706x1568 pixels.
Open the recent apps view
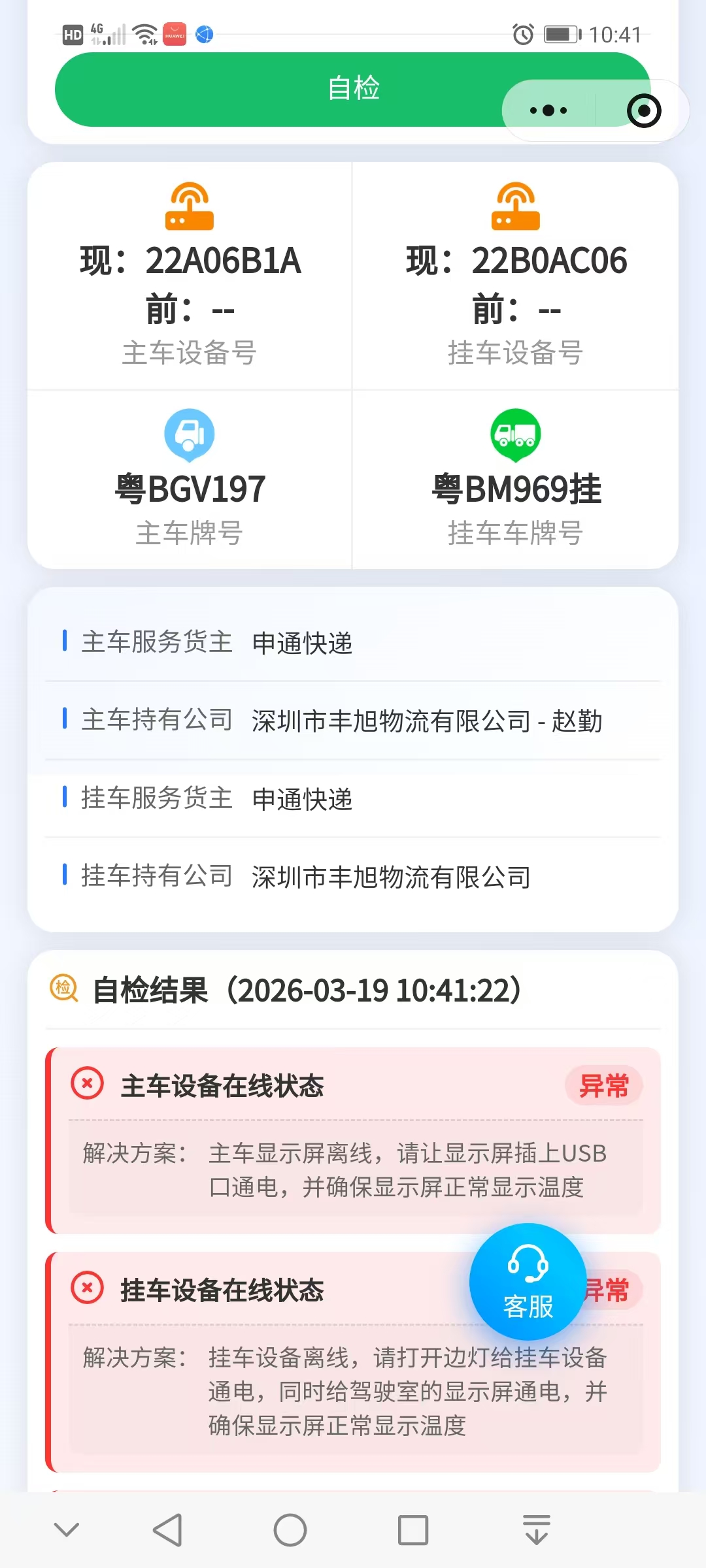point(413,1530)
